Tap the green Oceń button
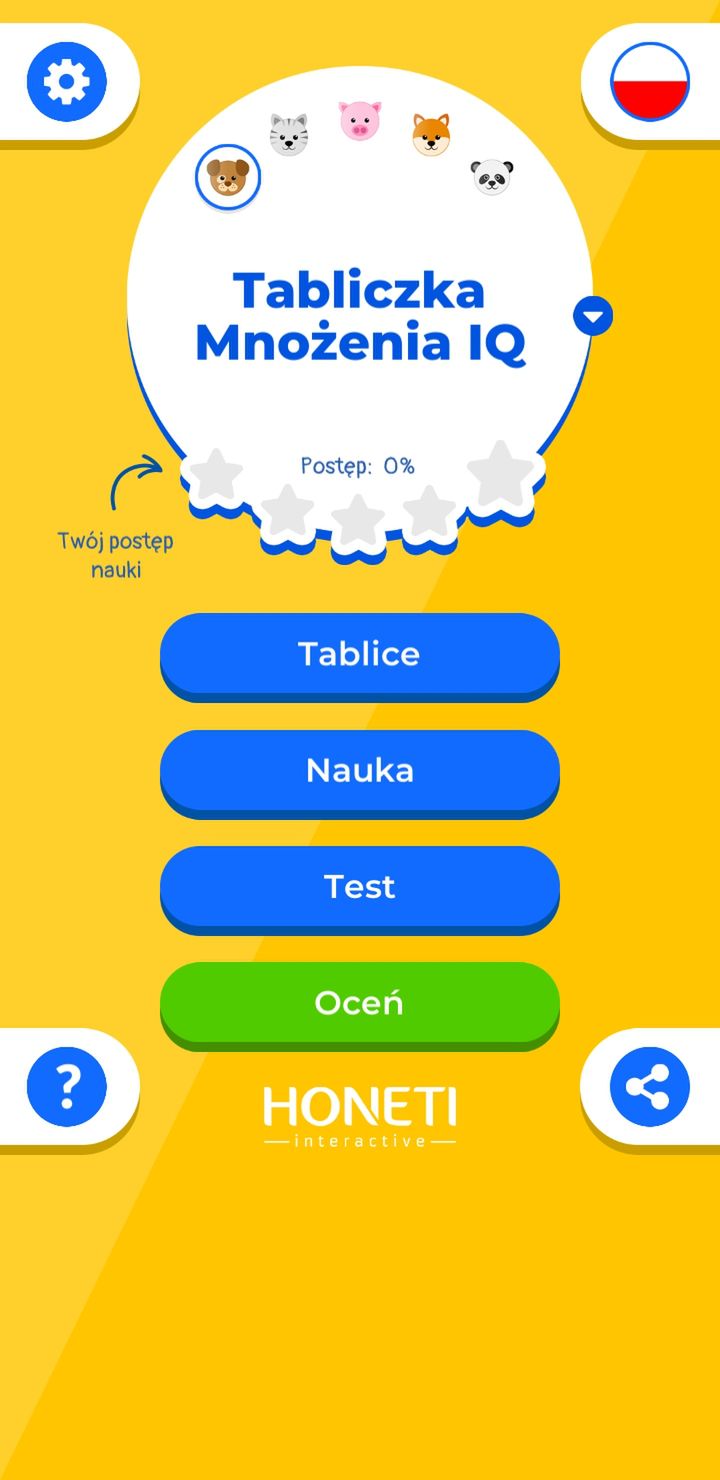This screenshot has height=1480, width=720. click(x=360, y=1005)
